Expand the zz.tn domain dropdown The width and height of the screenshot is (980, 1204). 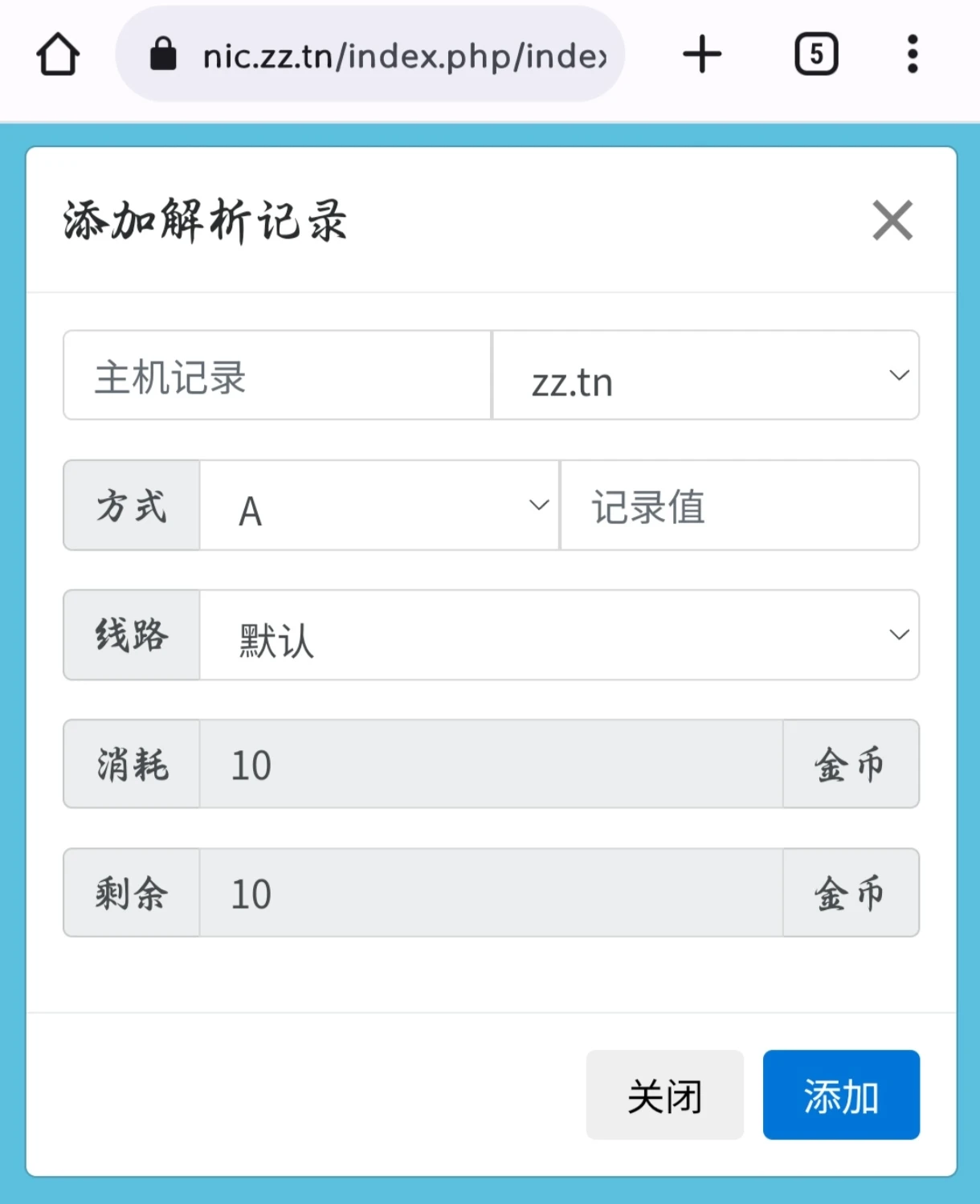coord(705,376)
